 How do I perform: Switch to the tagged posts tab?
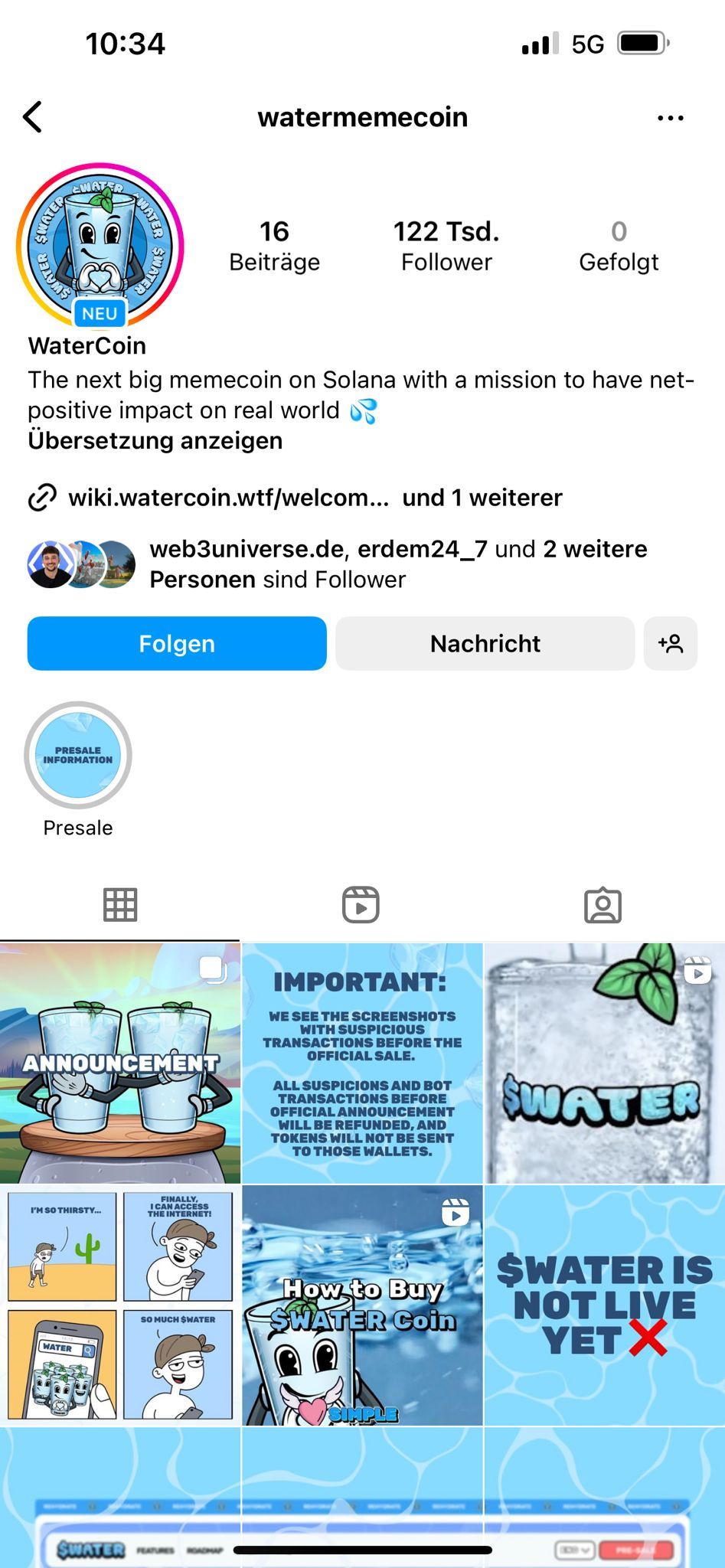point(603,905)
